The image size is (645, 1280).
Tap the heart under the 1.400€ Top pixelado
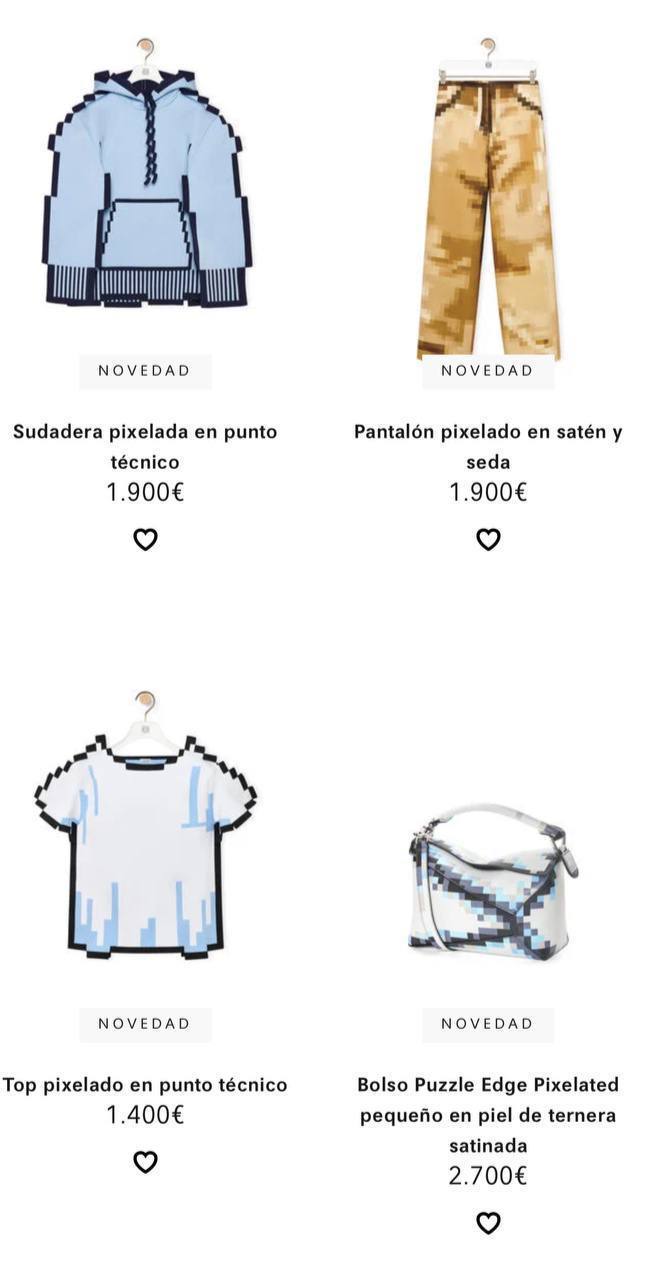pyautogui.click(x=146, y=1162)
